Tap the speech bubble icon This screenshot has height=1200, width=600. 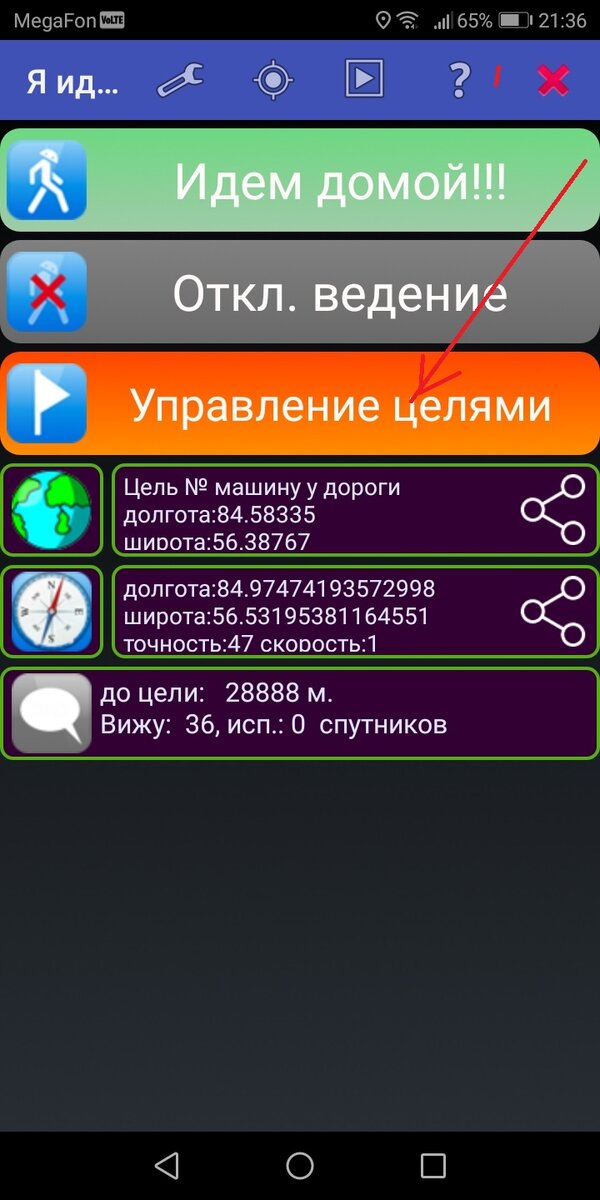click(x=51, y=713)
